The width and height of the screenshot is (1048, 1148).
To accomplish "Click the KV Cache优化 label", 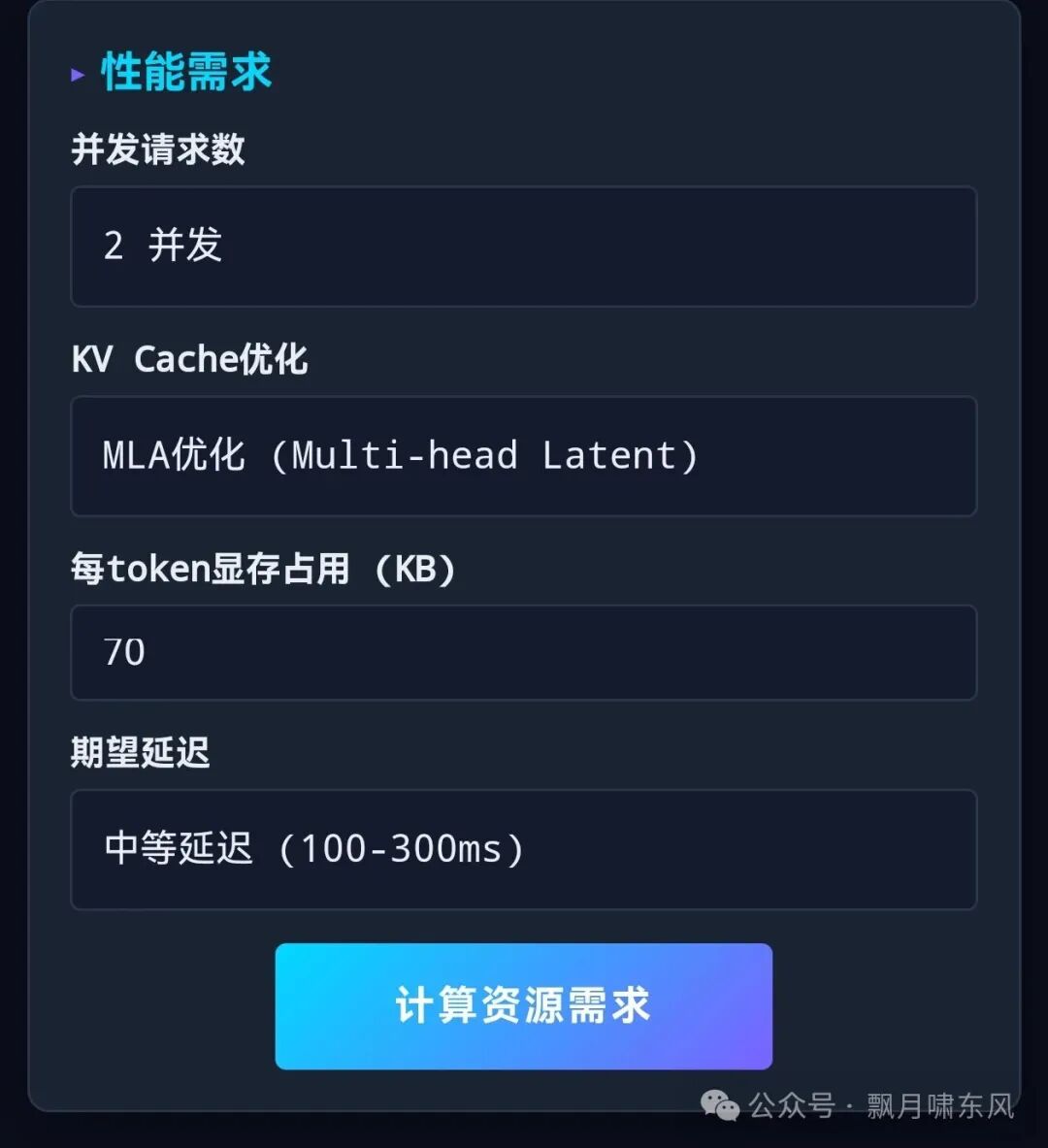I will pyautogui.click(x=189, y=359).
